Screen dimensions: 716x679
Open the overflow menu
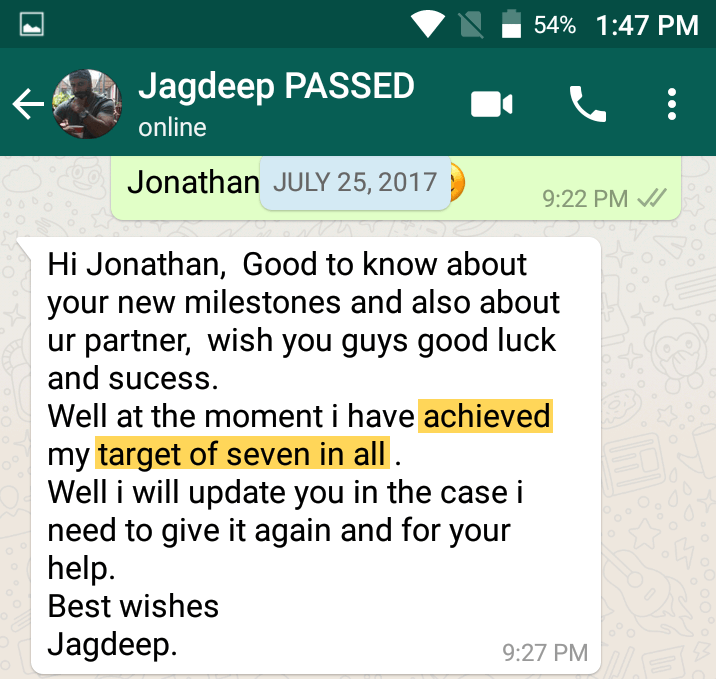pyautogui.click(x=672, y=104)
